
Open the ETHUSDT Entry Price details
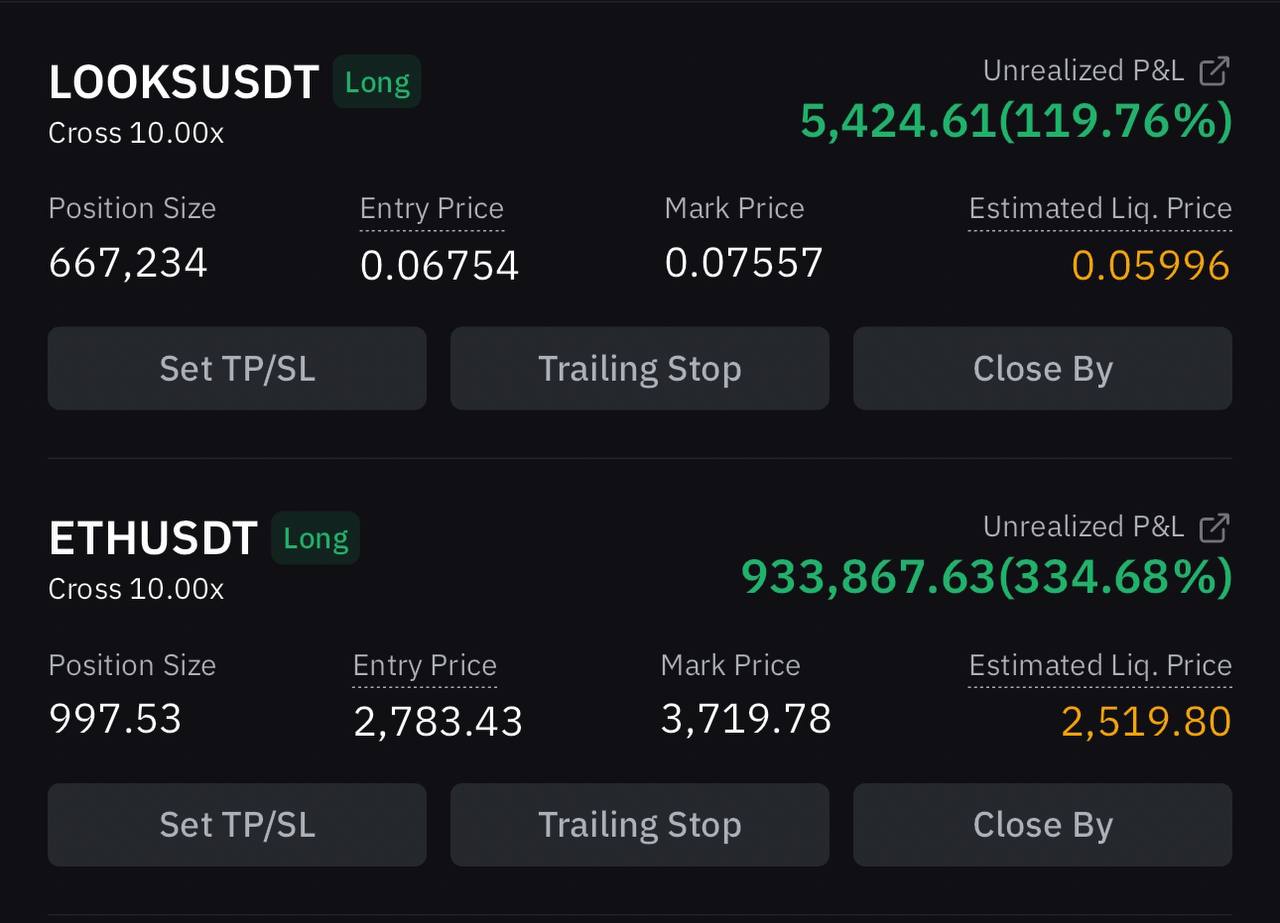point(425,666)
